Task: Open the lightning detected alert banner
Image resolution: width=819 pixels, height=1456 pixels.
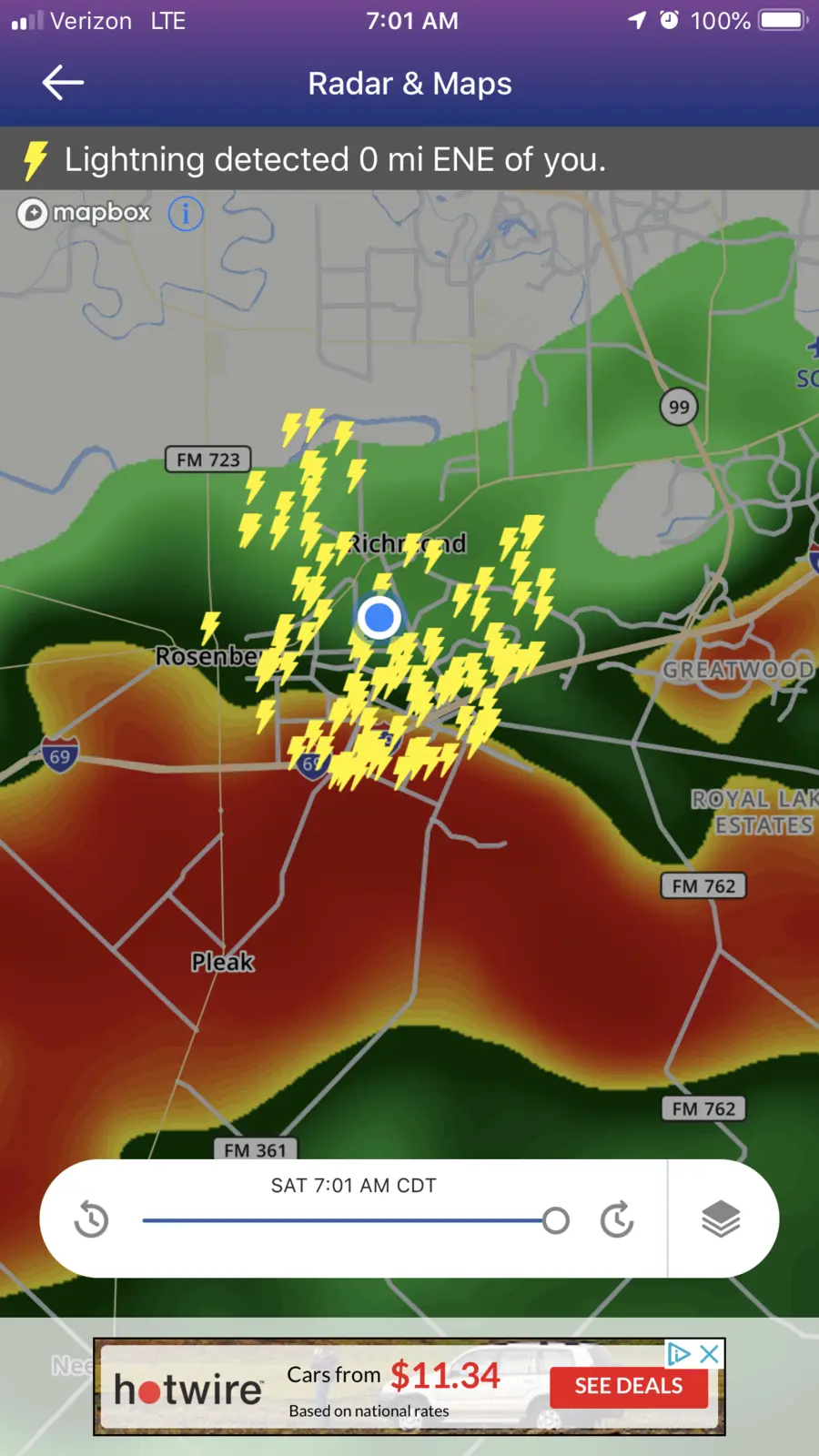Action: tap(409, 158)
